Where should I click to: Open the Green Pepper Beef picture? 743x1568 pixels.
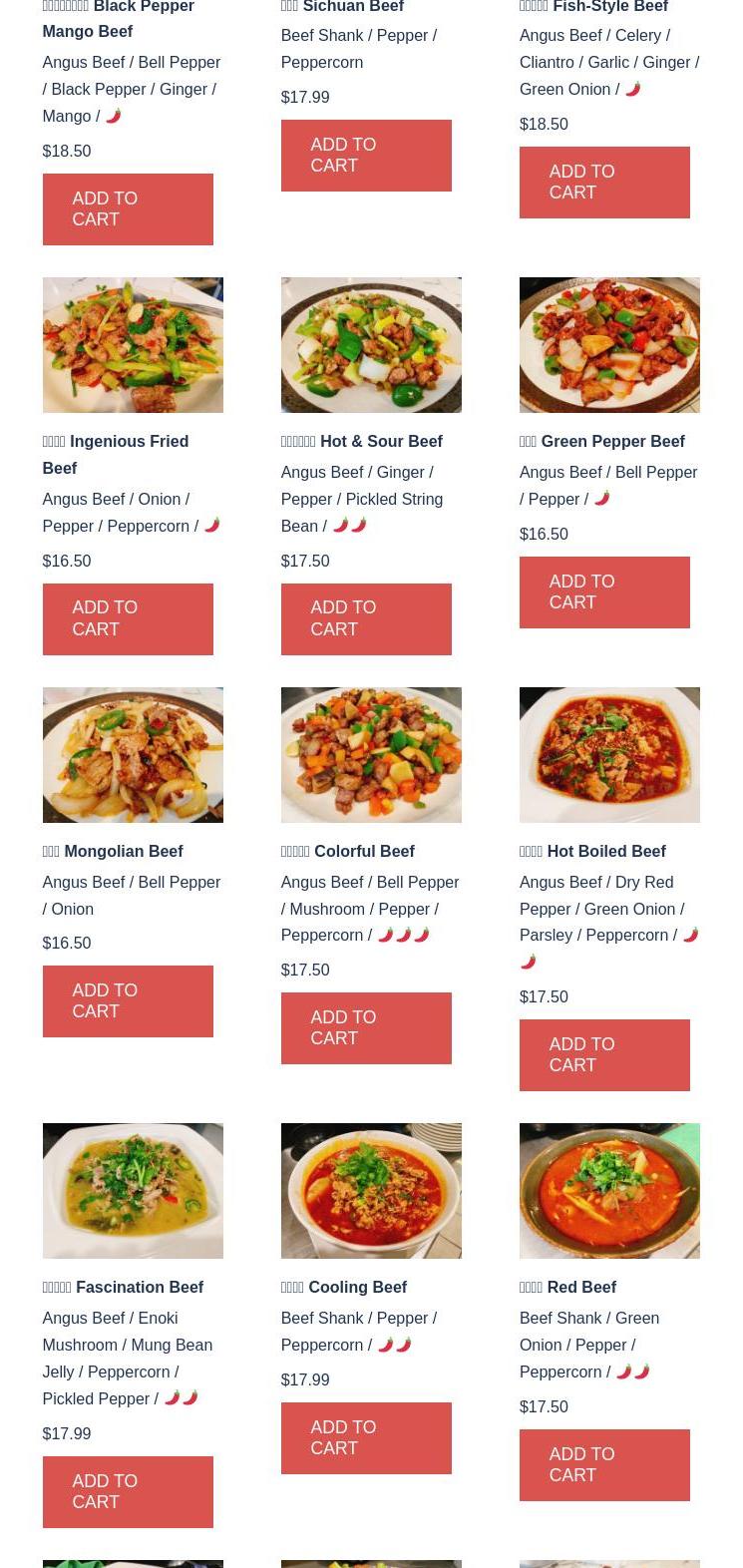point(609,345)
